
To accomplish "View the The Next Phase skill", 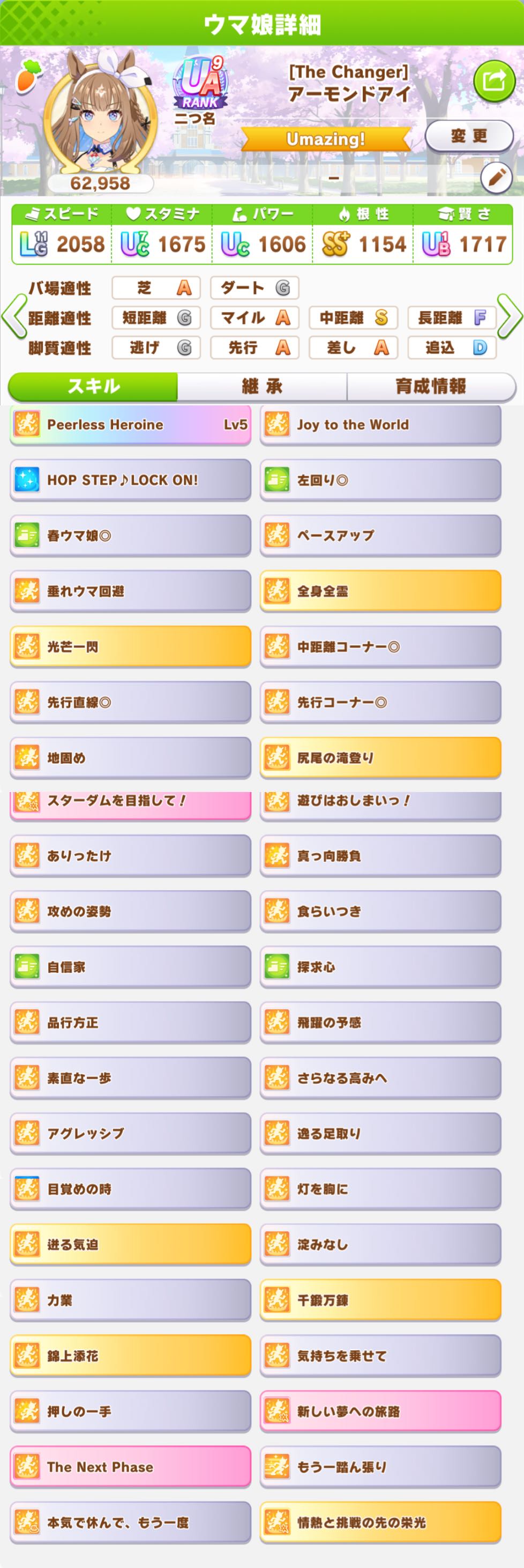I will tap(130, 1467).
